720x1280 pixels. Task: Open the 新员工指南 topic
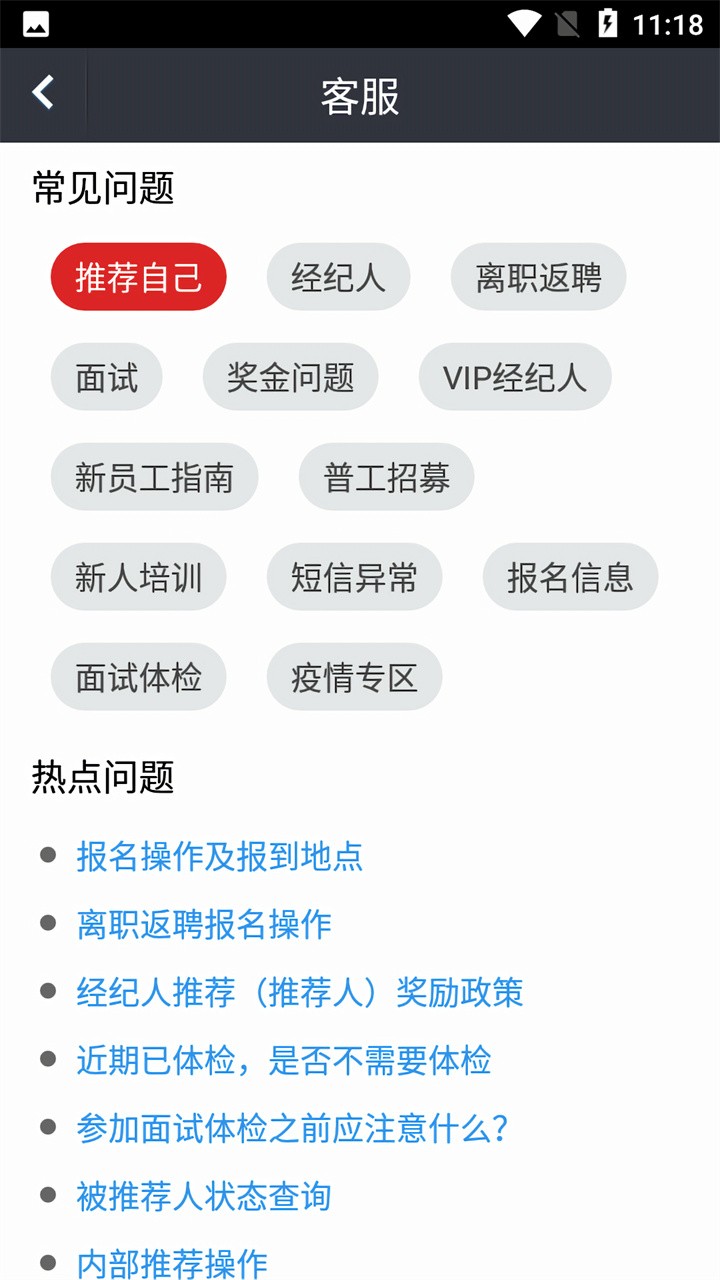(154, 477)
